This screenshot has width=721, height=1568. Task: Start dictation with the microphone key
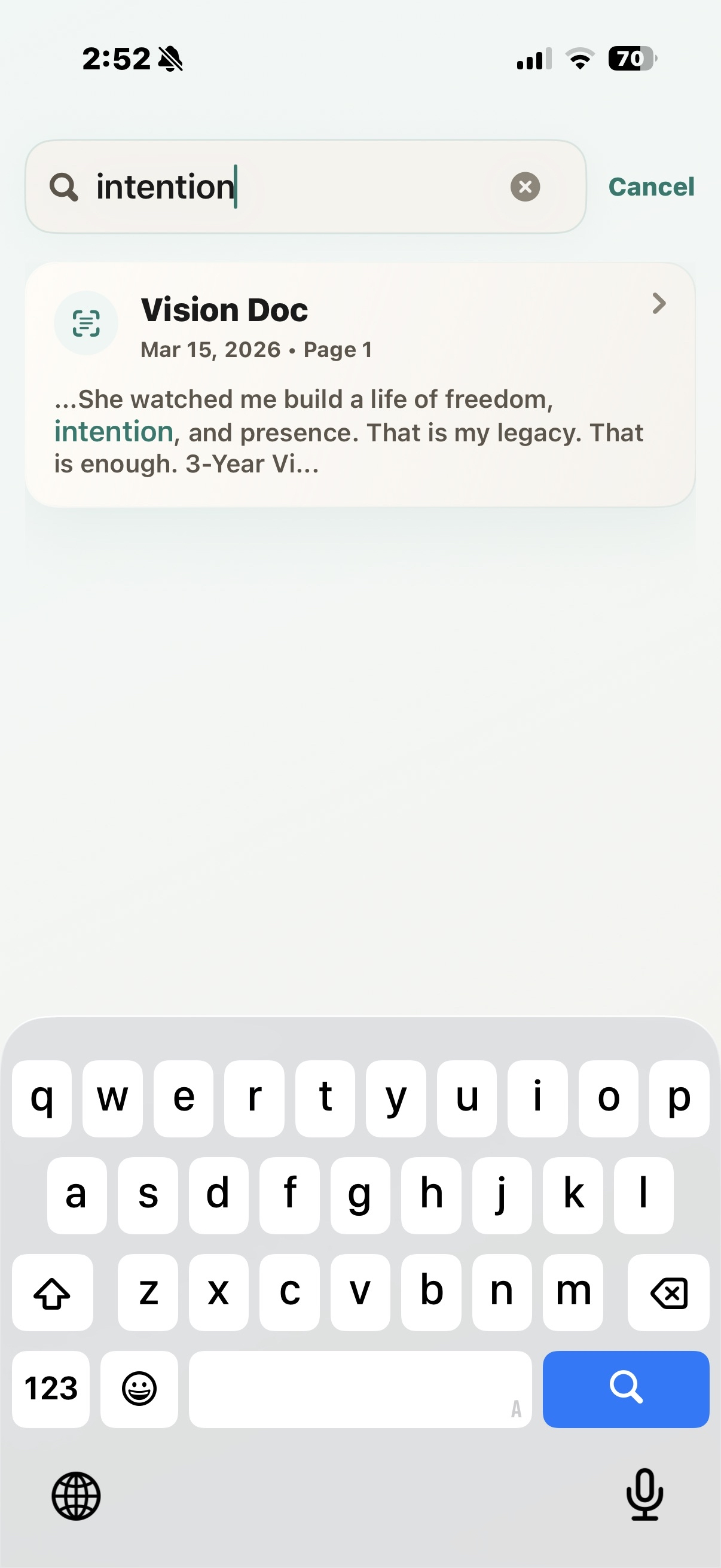644,1495
